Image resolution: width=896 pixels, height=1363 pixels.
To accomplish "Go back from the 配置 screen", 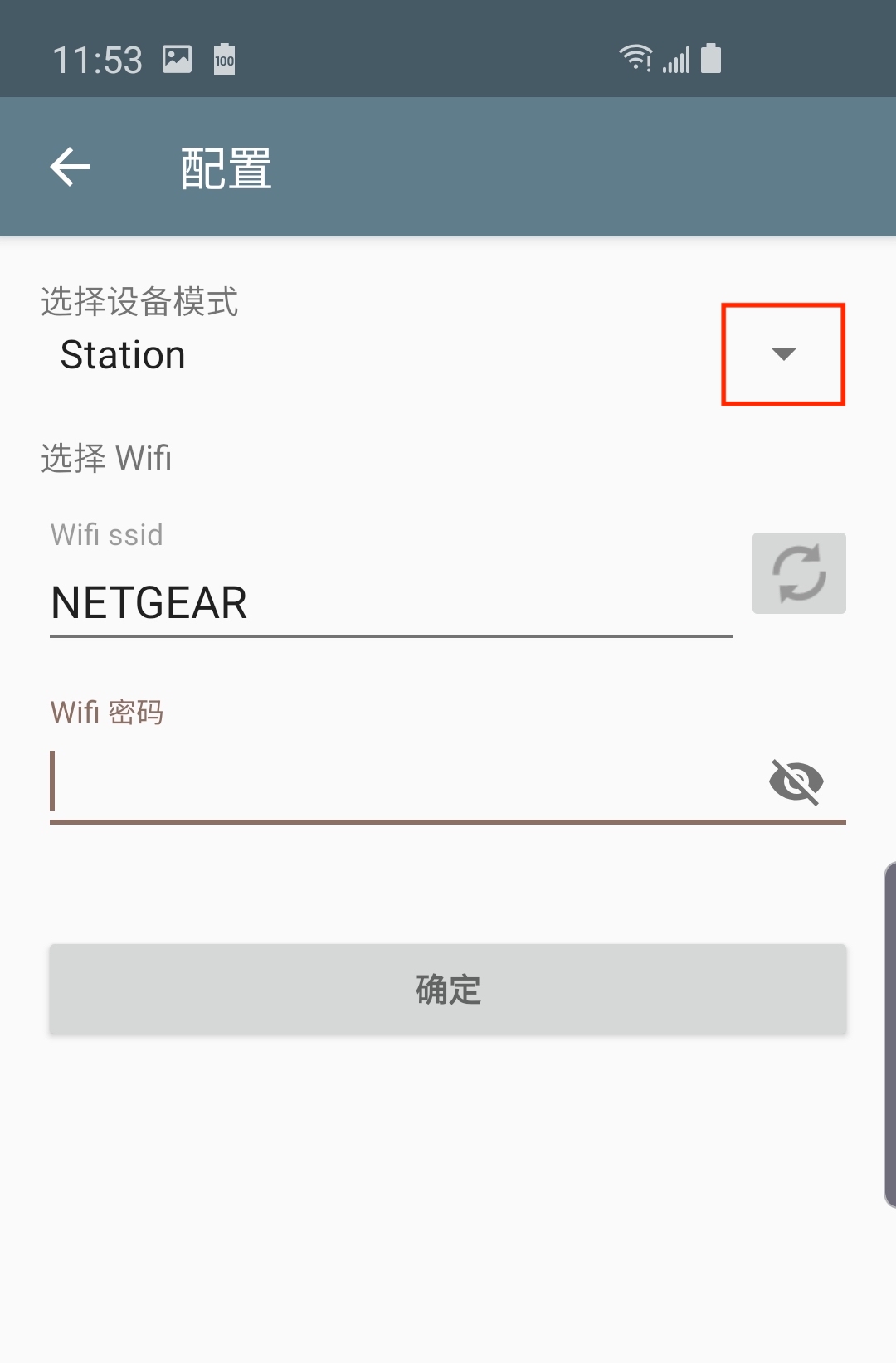I will click(x=70, y=168).
